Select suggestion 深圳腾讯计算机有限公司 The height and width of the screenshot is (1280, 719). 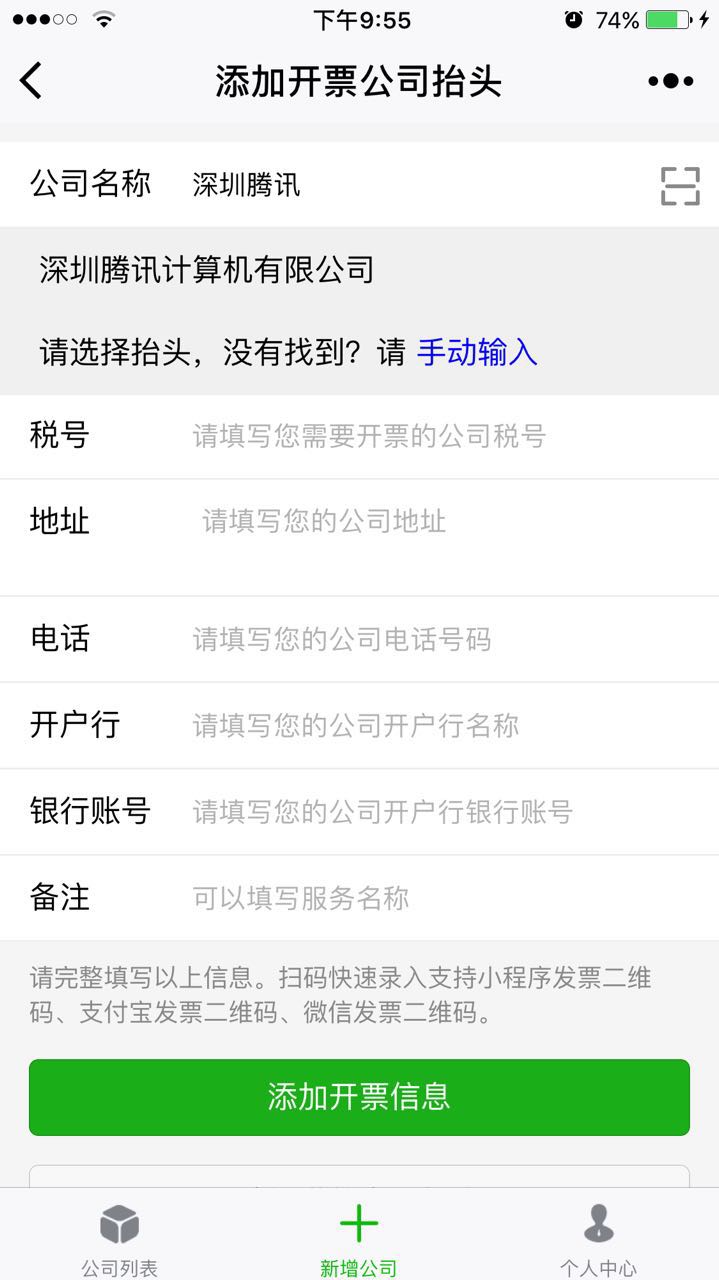207,270
